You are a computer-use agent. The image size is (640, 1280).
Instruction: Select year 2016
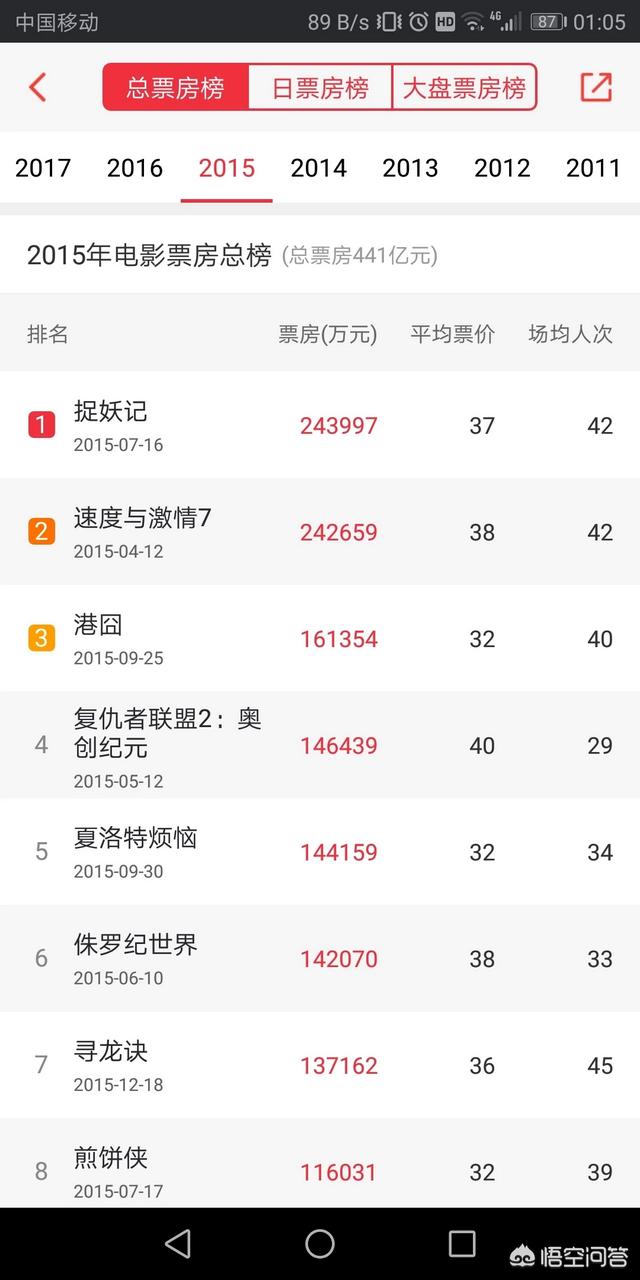[x=135, y=167]
